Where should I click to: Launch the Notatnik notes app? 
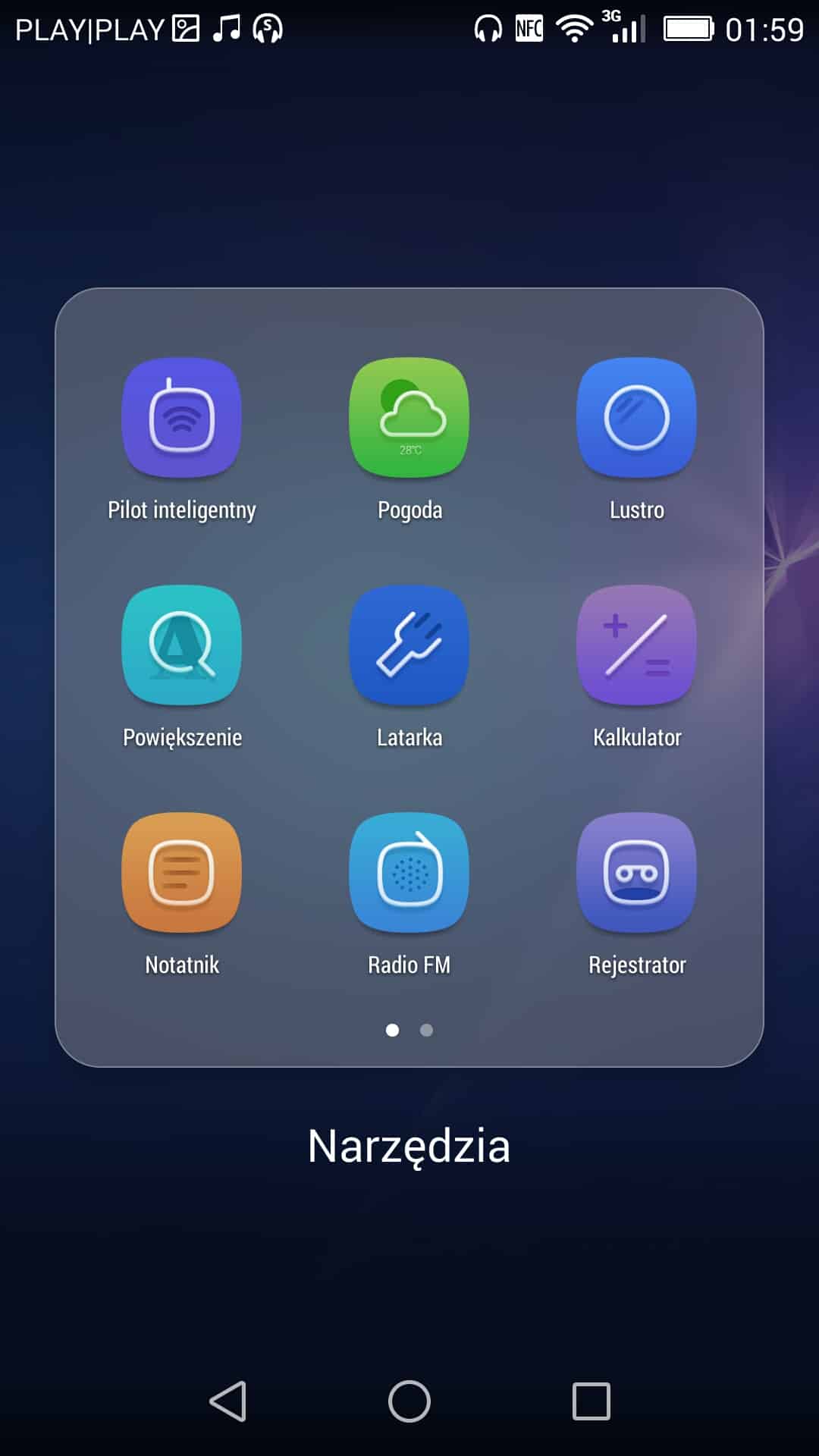[x=182, y=872]
